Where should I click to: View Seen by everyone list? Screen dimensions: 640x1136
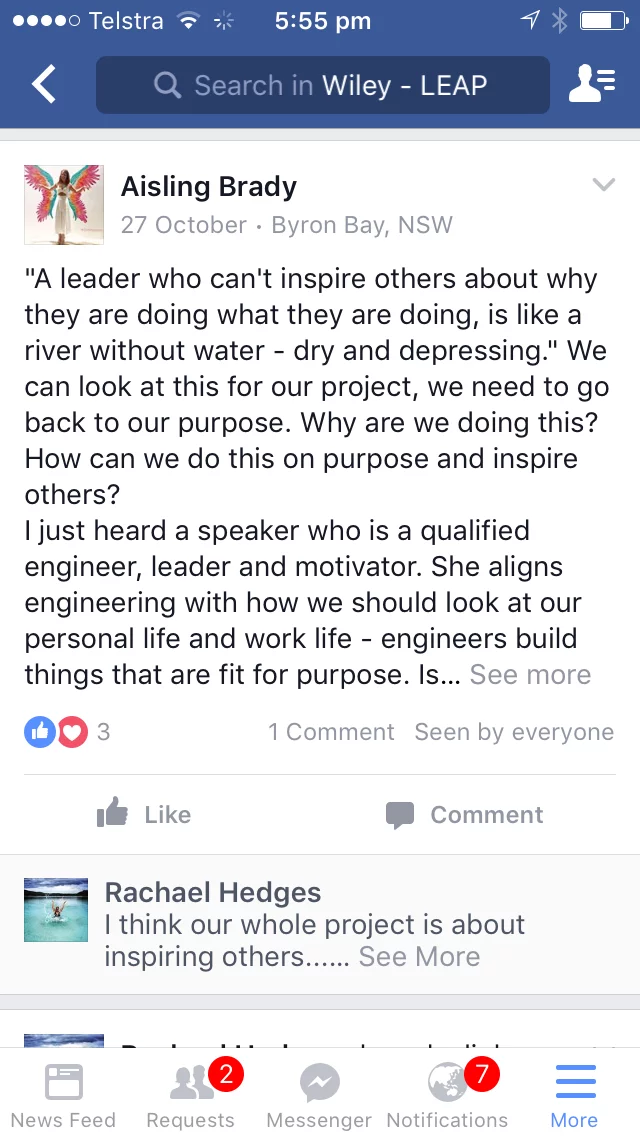point(514,732)
